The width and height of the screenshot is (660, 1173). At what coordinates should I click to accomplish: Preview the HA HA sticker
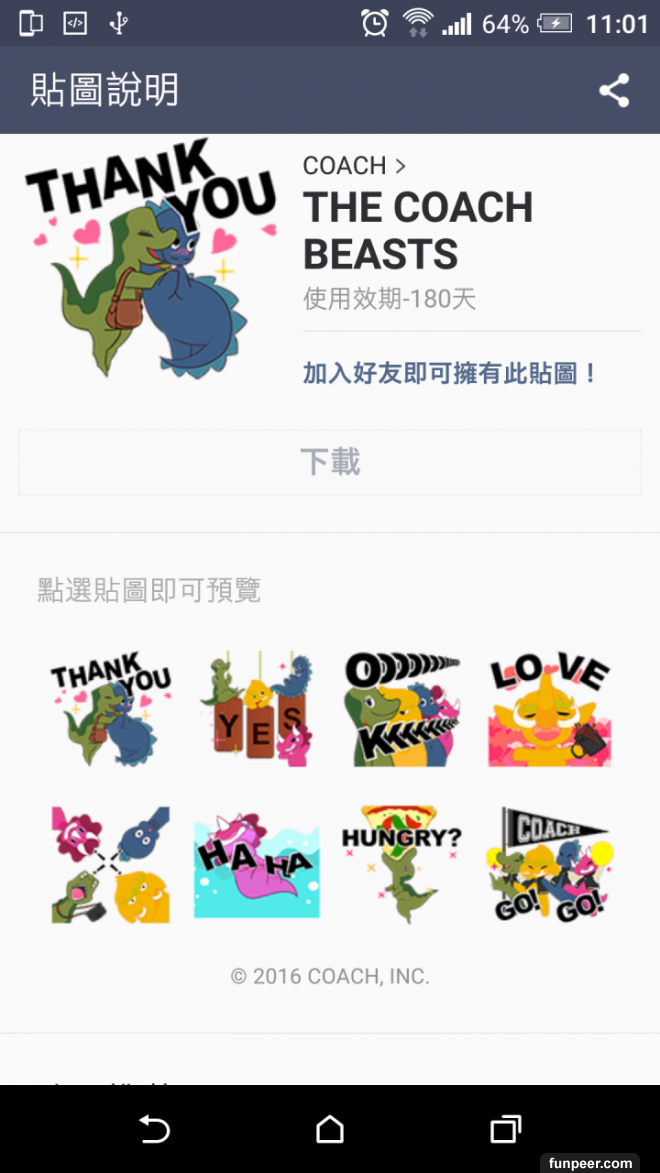pos(256,864)
